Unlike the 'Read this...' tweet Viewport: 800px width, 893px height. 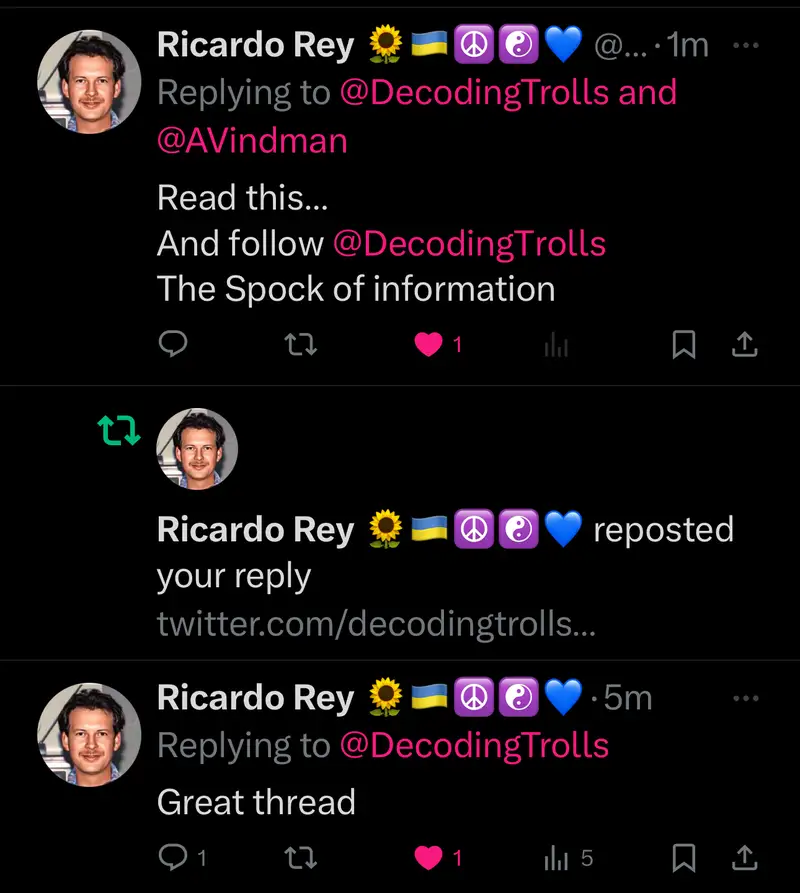click(429, 345)
